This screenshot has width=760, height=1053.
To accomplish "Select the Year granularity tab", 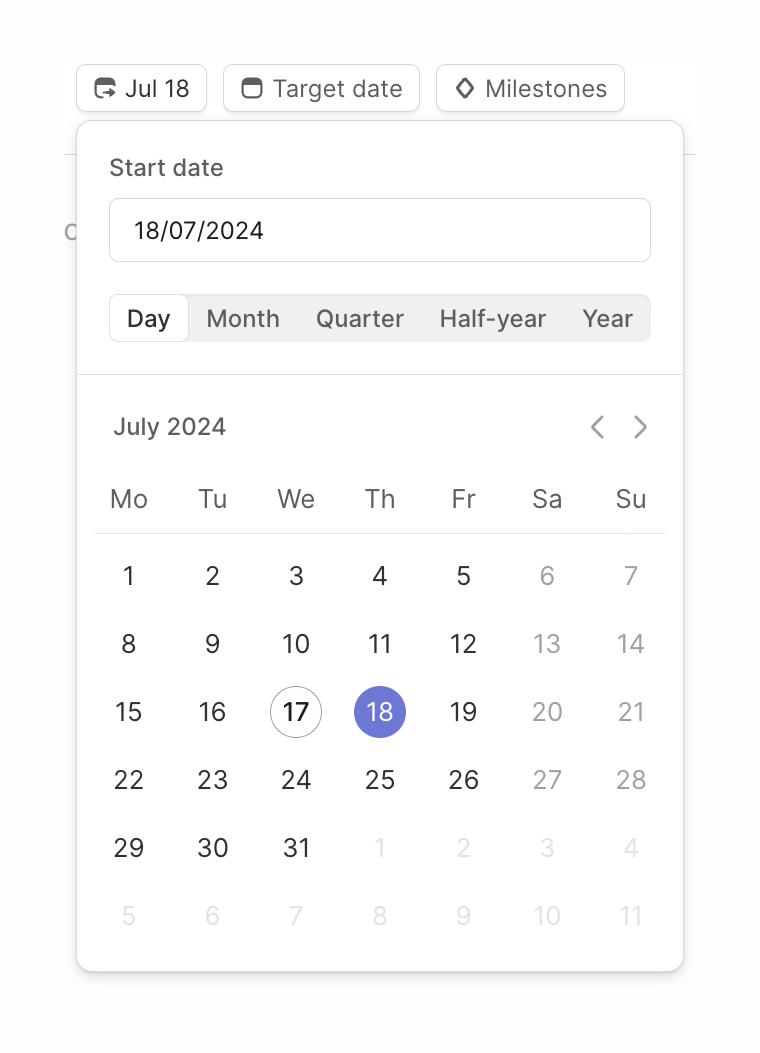I will [608, 318].
